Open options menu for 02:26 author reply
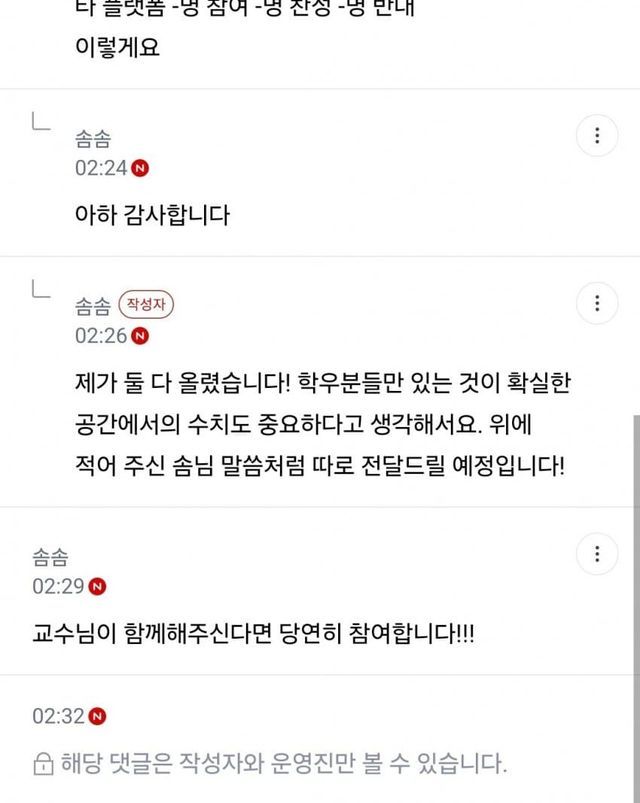The height and width of the screenshot is (803, 640). (597, 303)
